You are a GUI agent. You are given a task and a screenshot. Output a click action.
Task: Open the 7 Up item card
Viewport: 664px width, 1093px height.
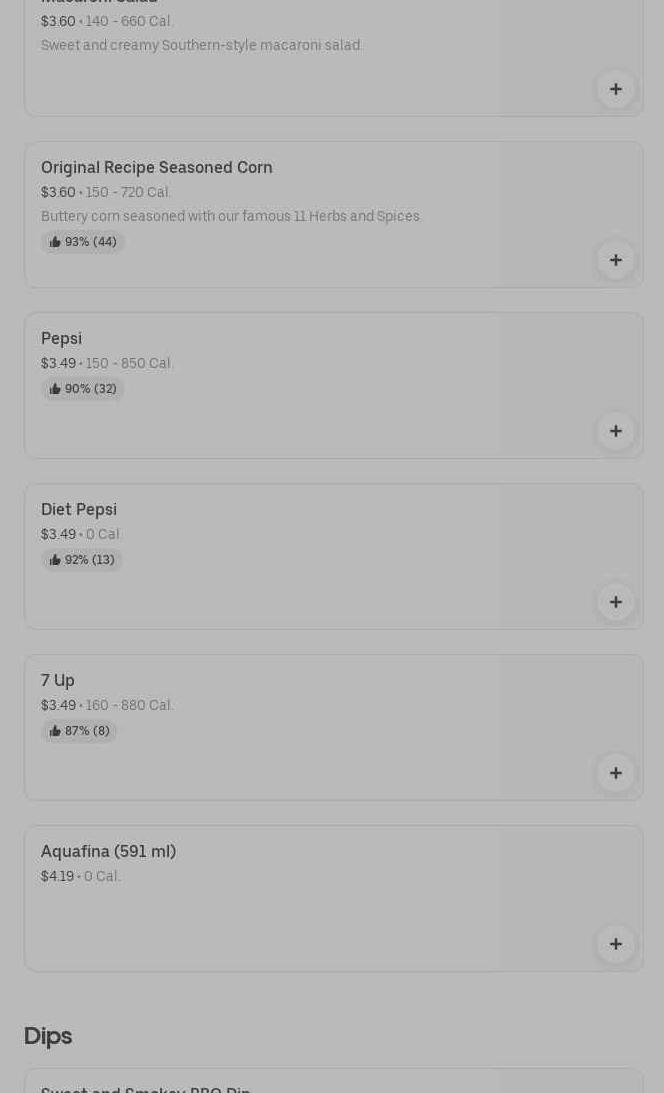(x=333, y=728)
